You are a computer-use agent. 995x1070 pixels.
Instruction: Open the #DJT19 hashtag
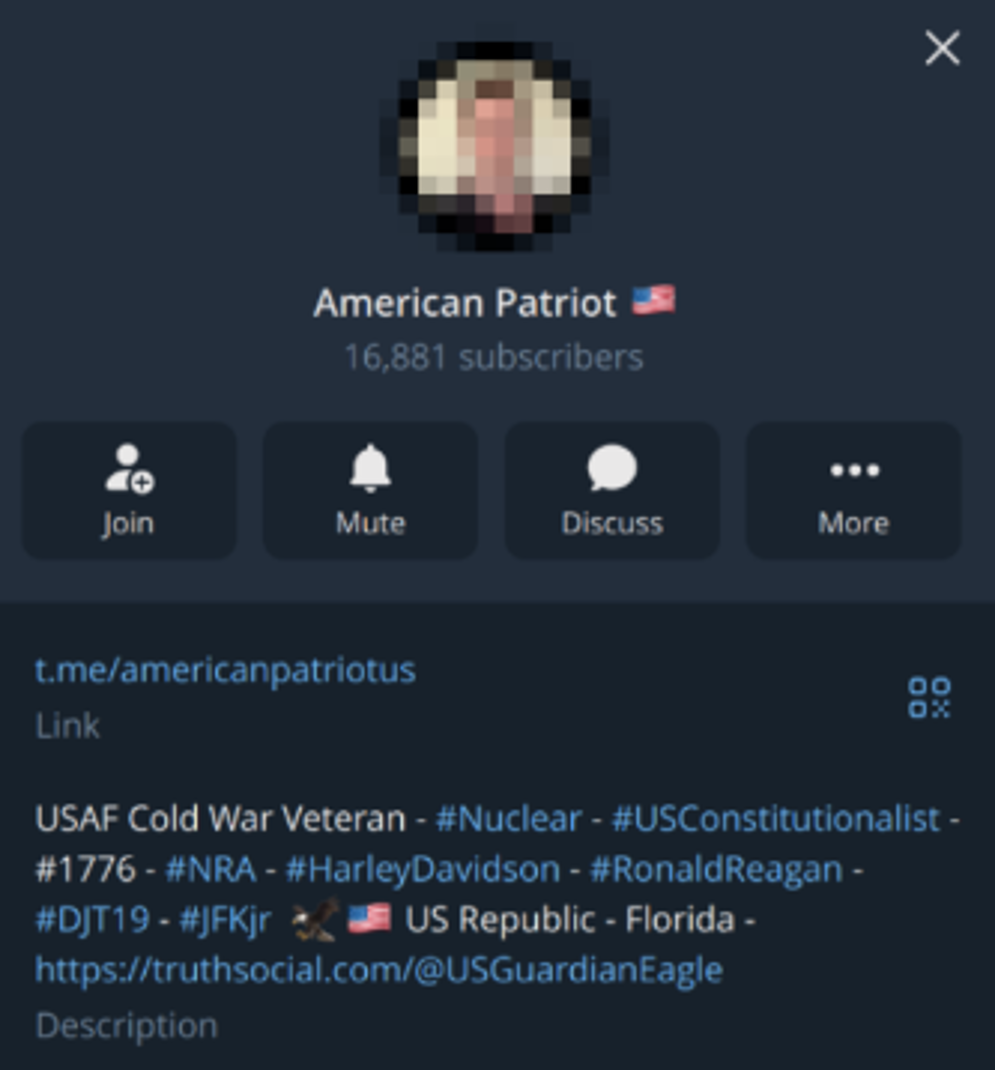click(x=92, y=919)
